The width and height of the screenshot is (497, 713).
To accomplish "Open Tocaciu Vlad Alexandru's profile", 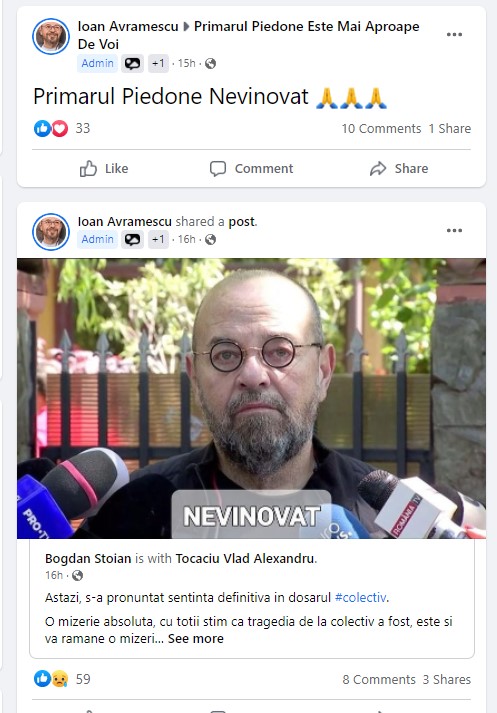I will tap(245, 558).
